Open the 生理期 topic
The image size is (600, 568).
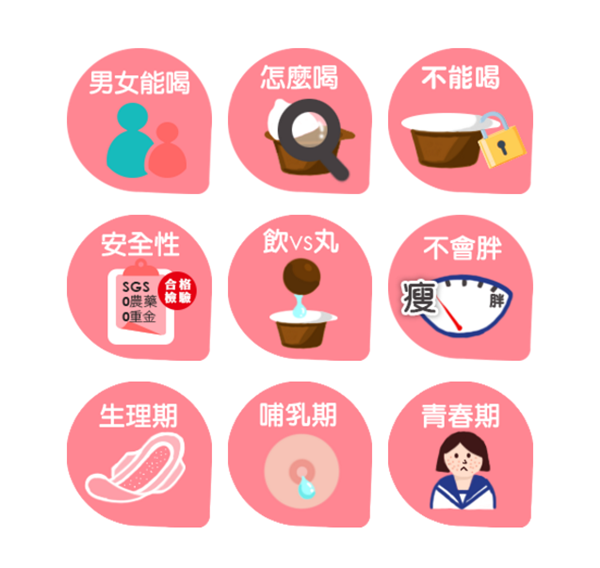coord(140,455)
